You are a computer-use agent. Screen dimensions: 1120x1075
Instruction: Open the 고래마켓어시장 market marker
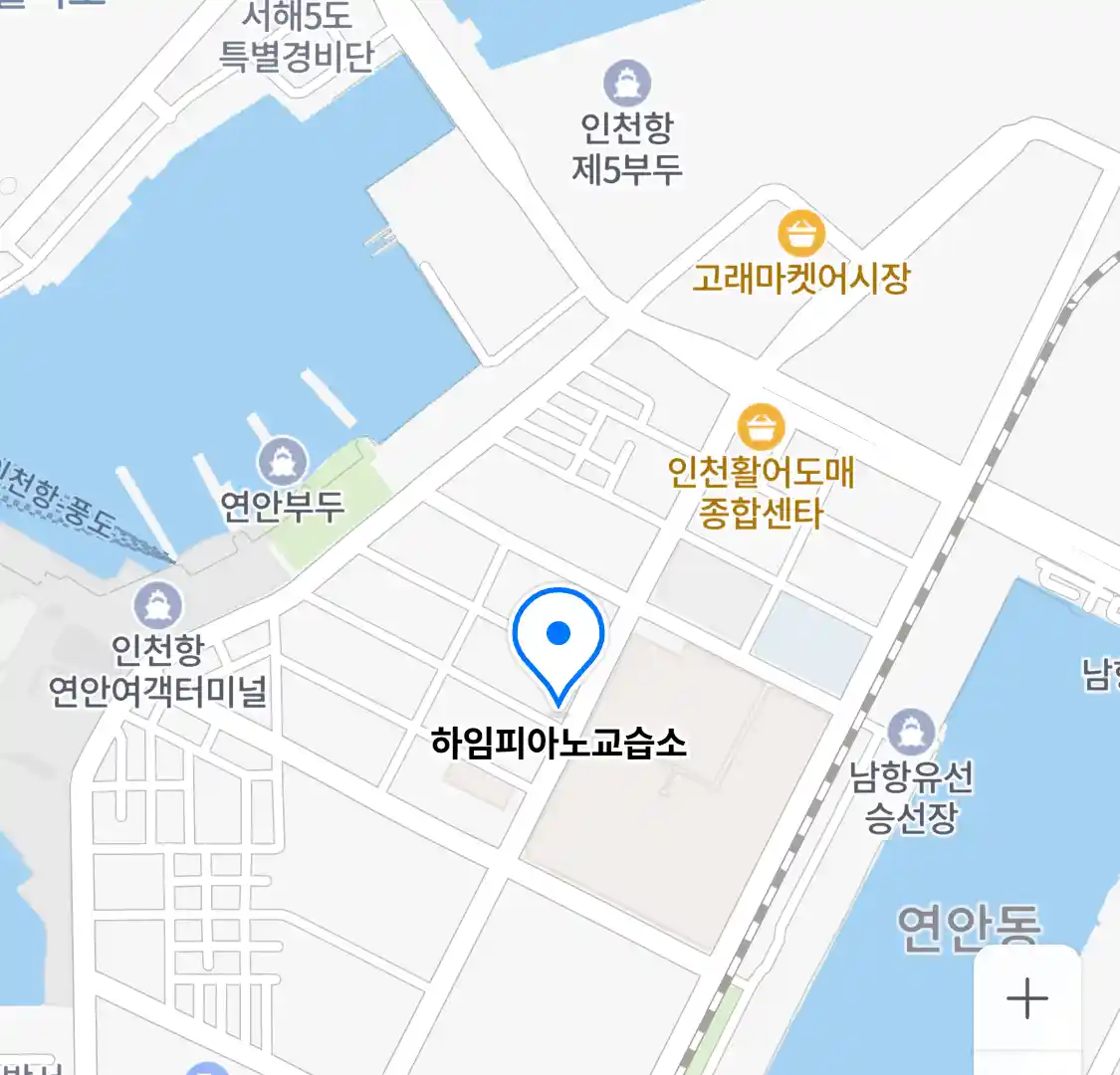point(801,235)
